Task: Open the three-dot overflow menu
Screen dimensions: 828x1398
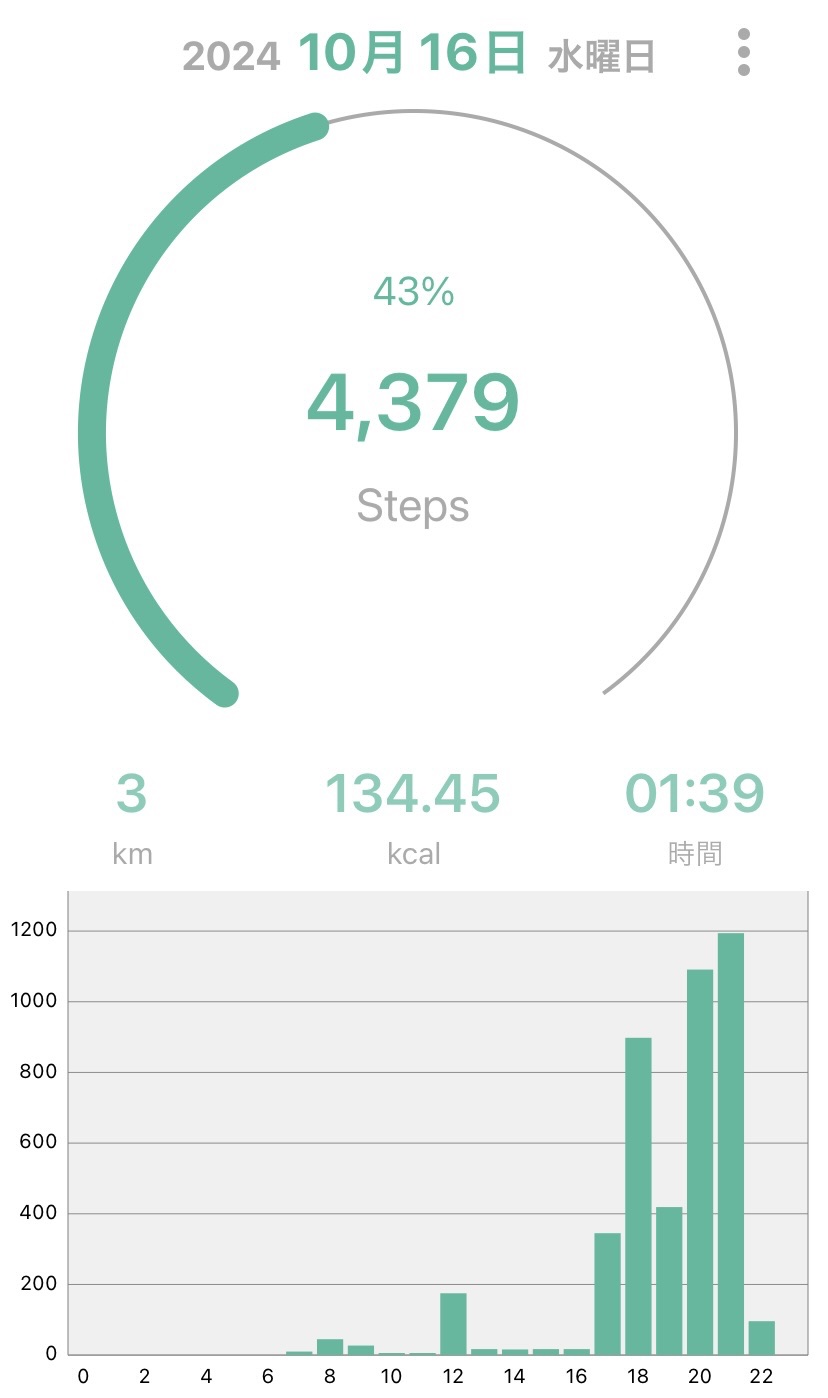Action: pyautogui.click(x=743, y=52)
